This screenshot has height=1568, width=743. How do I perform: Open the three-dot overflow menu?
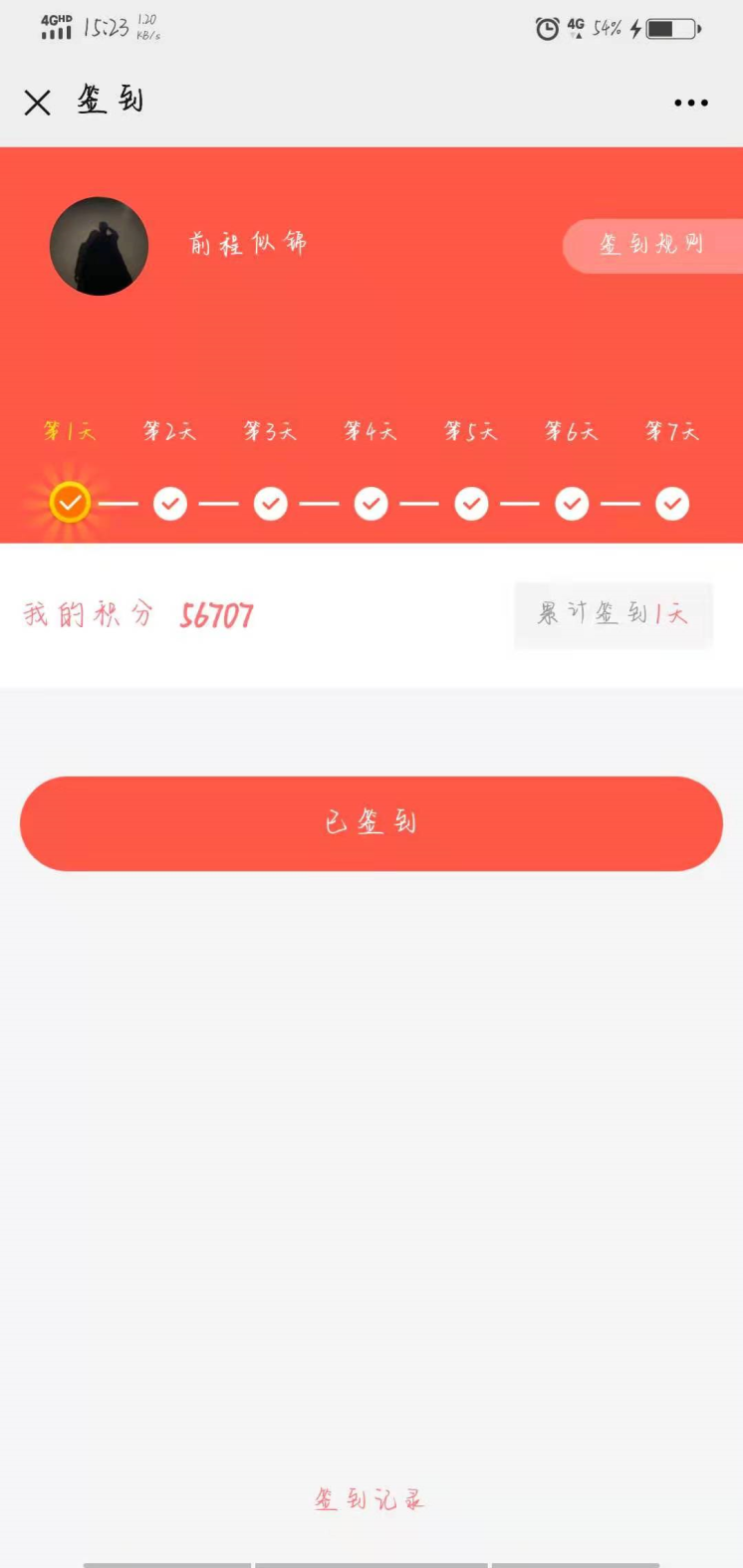[x=690, y=103]
